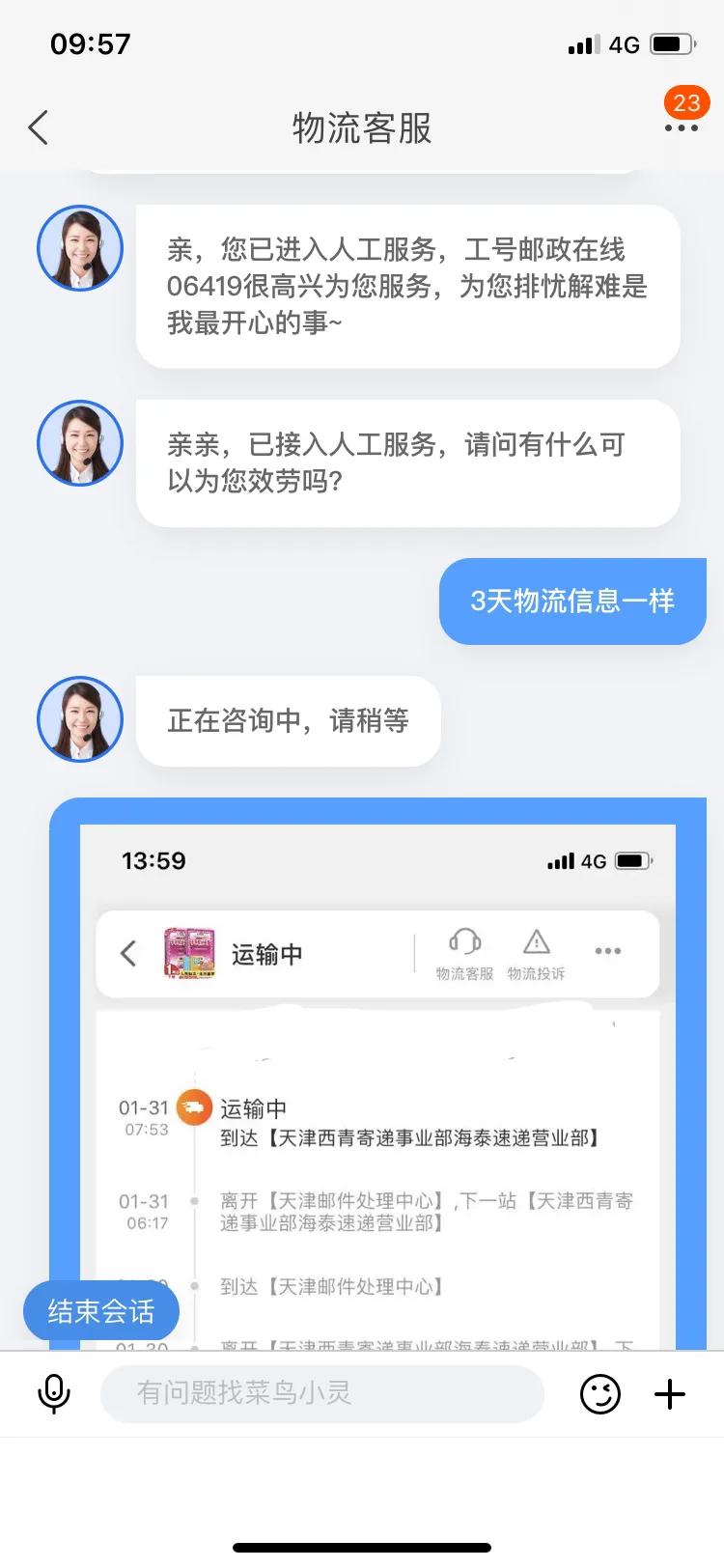Tap the 结束会话 button
The image size is (724, 1568).
coord(100,1310)
